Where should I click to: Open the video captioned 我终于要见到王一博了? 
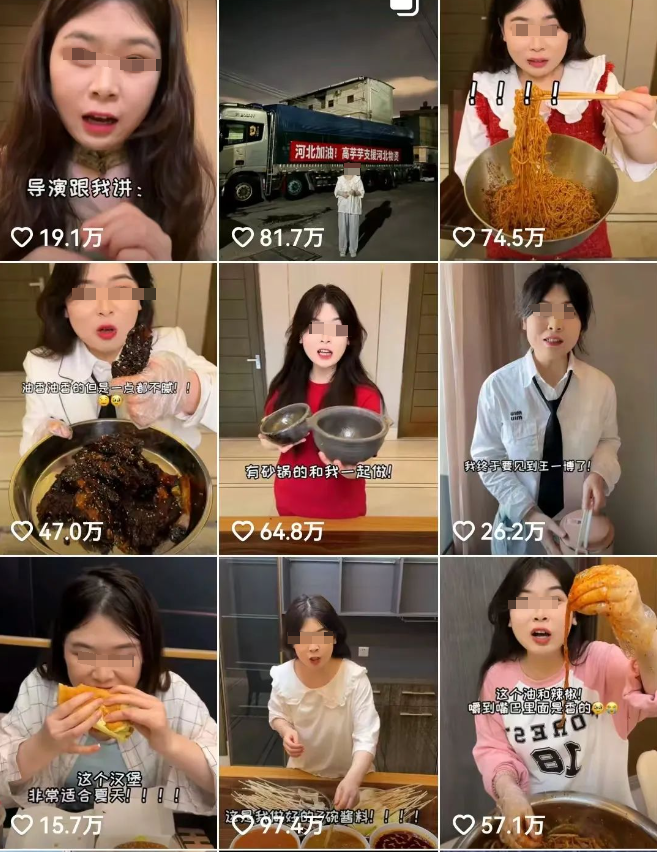[x=548, y=409]
